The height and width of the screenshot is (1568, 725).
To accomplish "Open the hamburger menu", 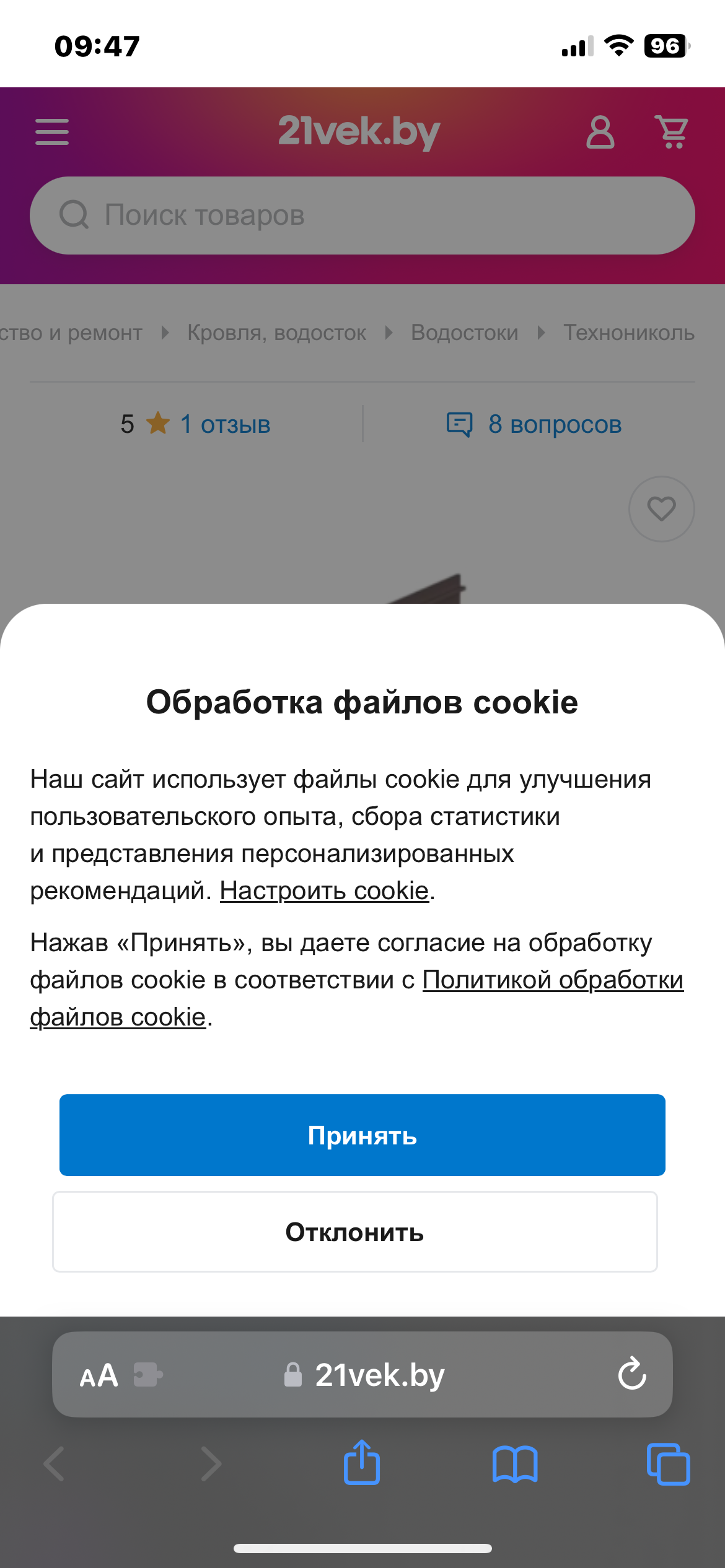I will [x=52, y=132].
